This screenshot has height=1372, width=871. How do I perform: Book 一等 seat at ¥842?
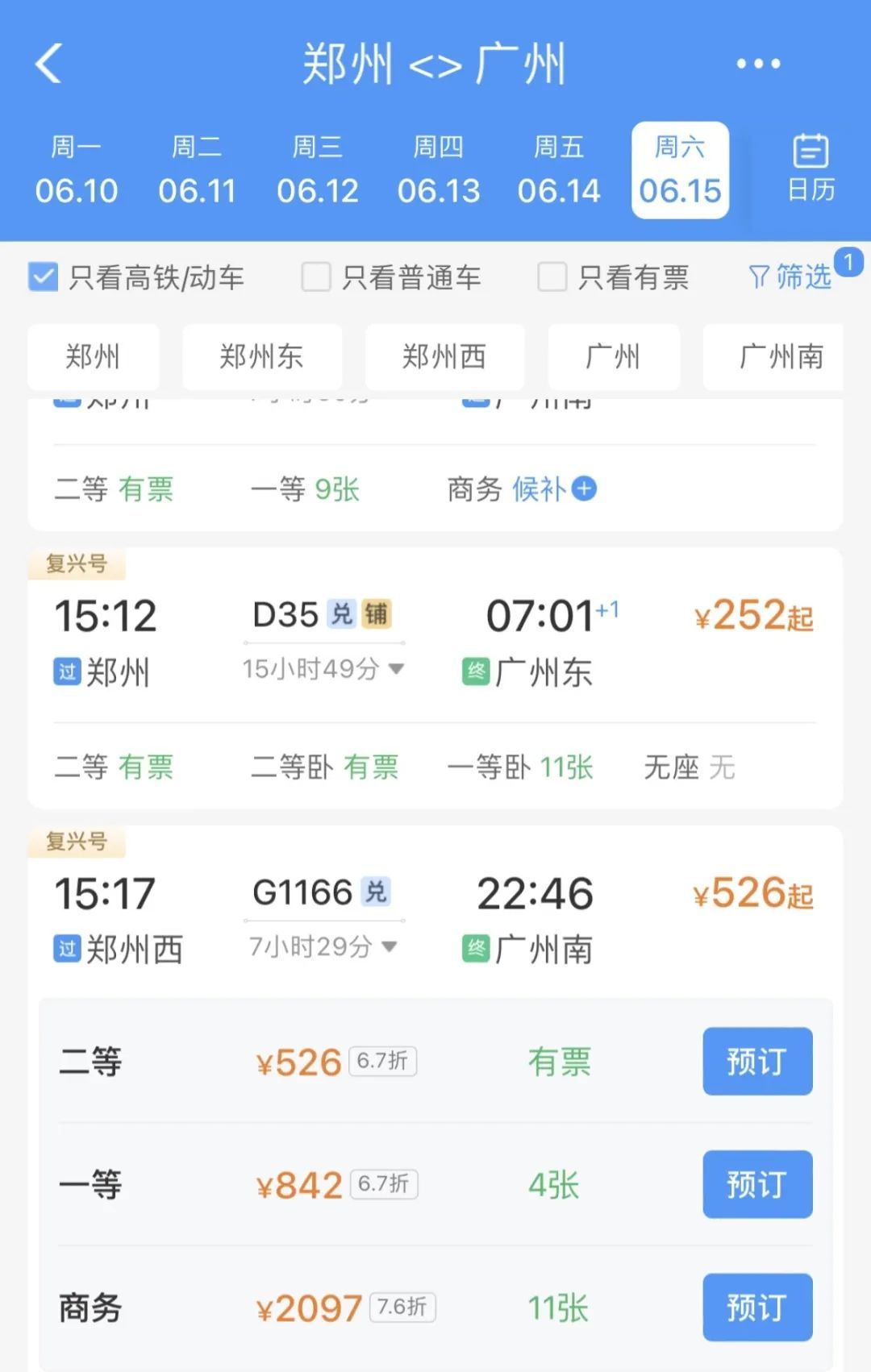(756, 1184)
